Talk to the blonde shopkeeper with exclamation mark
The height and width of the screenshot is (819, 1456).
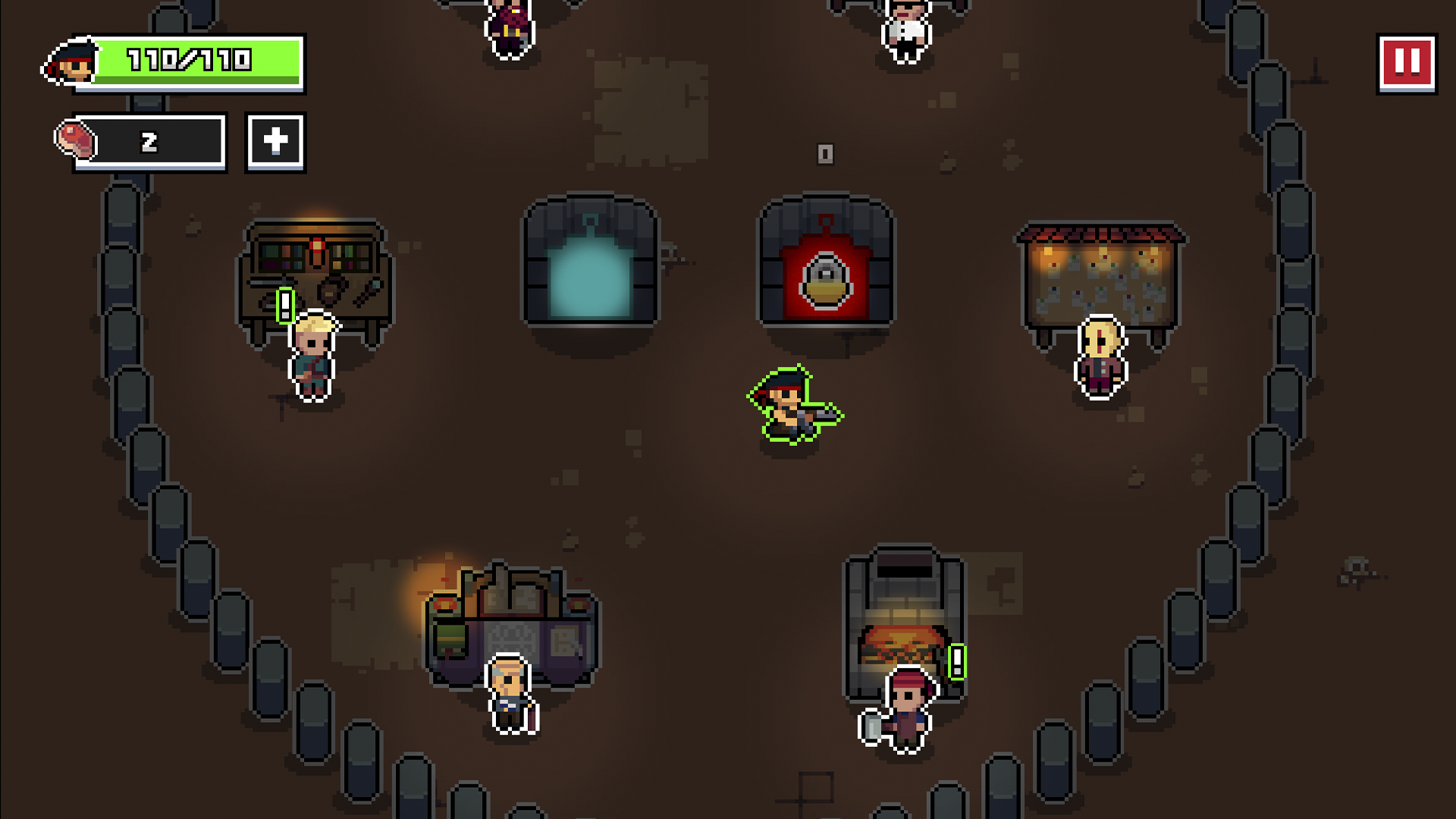[312, 356]
